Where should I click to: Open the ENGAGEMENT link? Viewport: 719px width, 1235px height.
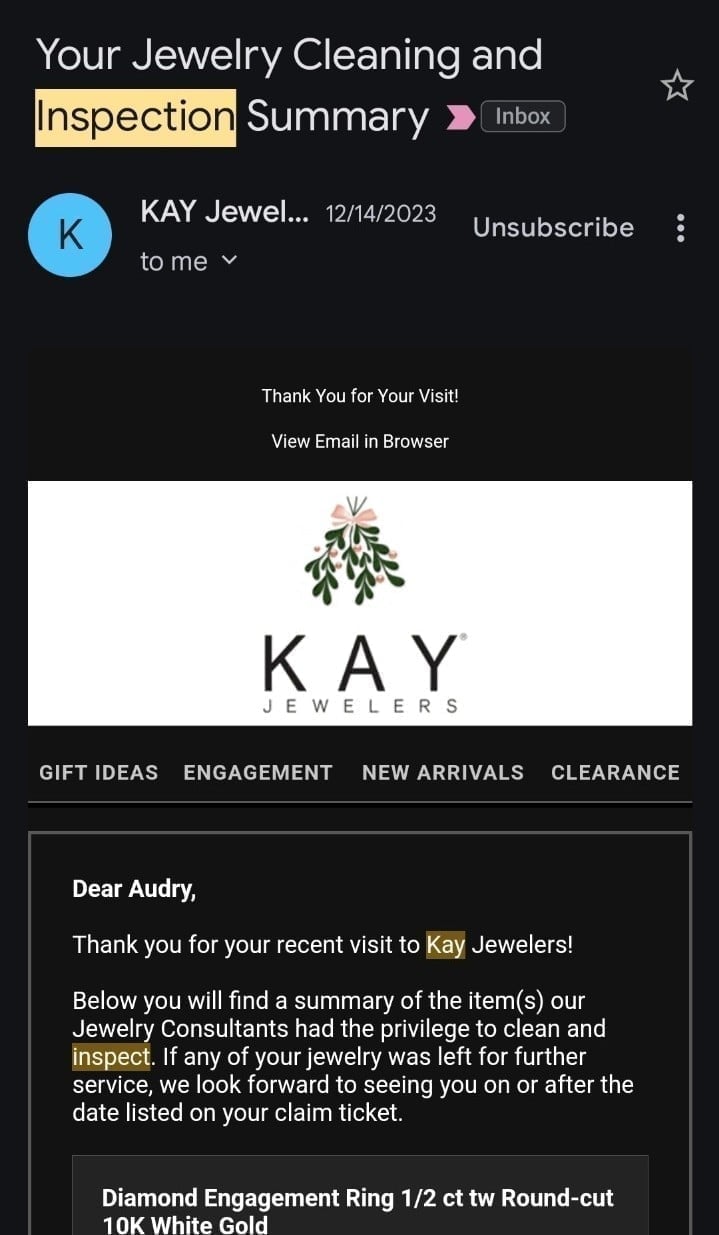tap(258, 773)
